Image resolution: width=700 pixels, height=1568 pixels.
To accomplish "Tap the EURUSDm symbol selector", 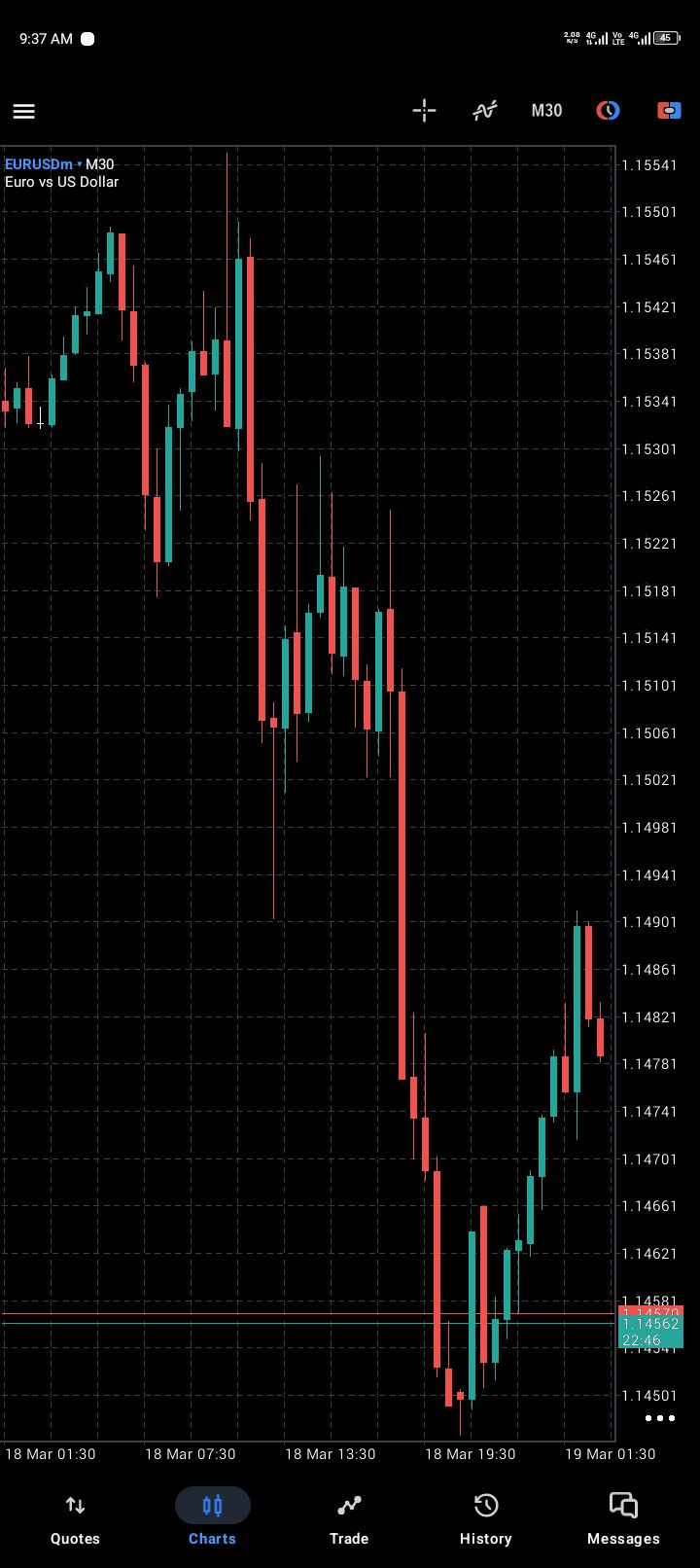I will 43,164.
